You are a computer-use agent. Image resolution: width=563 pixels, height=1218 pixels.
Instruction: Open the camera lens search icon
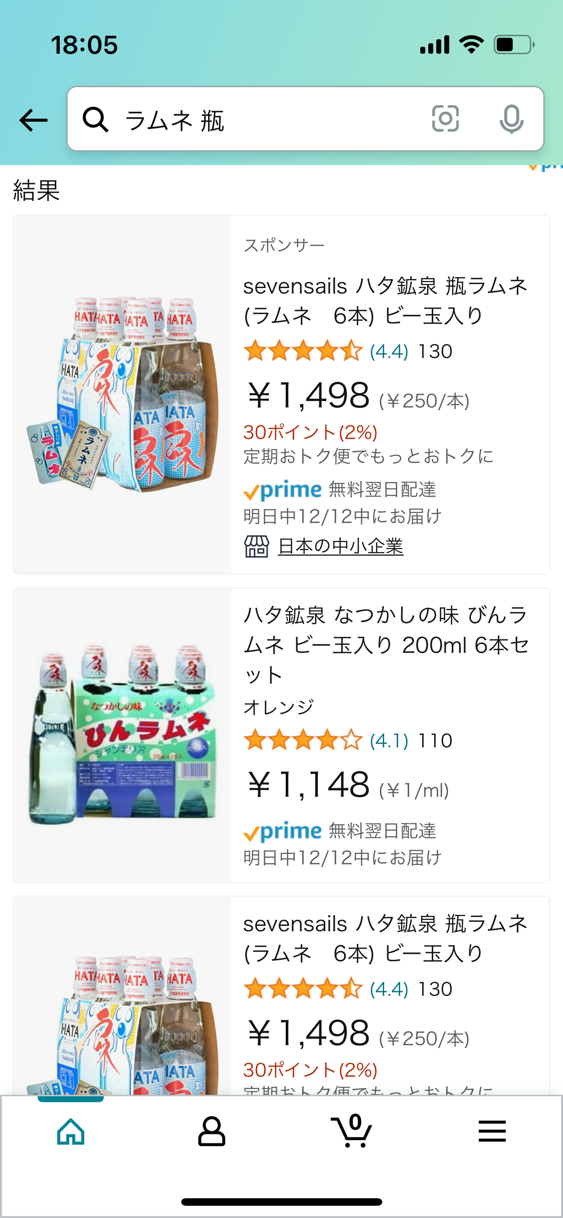pyautogui.click(x=445, y=119)
